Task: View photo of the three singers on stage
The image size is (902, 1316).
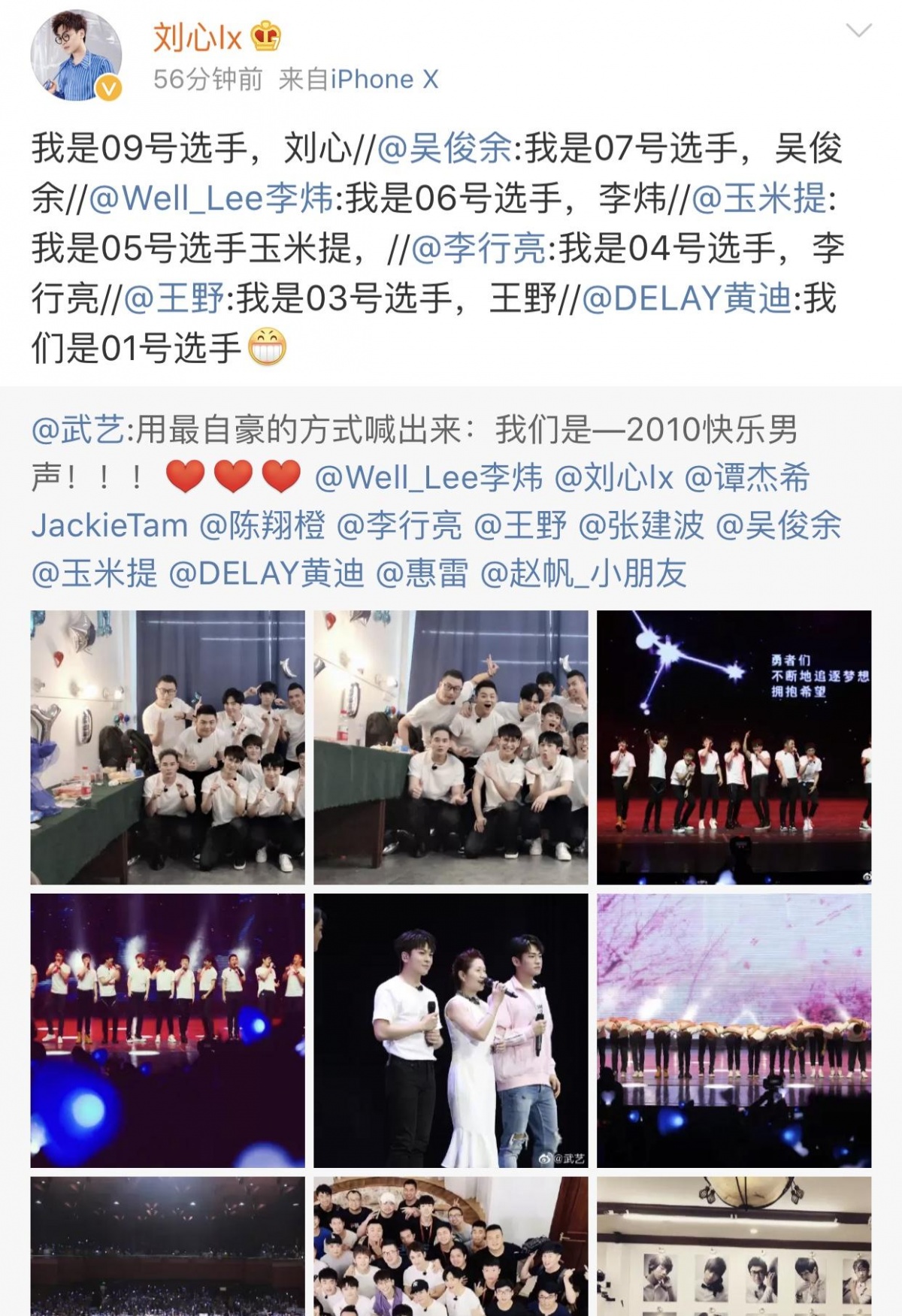Action: pos(451,1030)
